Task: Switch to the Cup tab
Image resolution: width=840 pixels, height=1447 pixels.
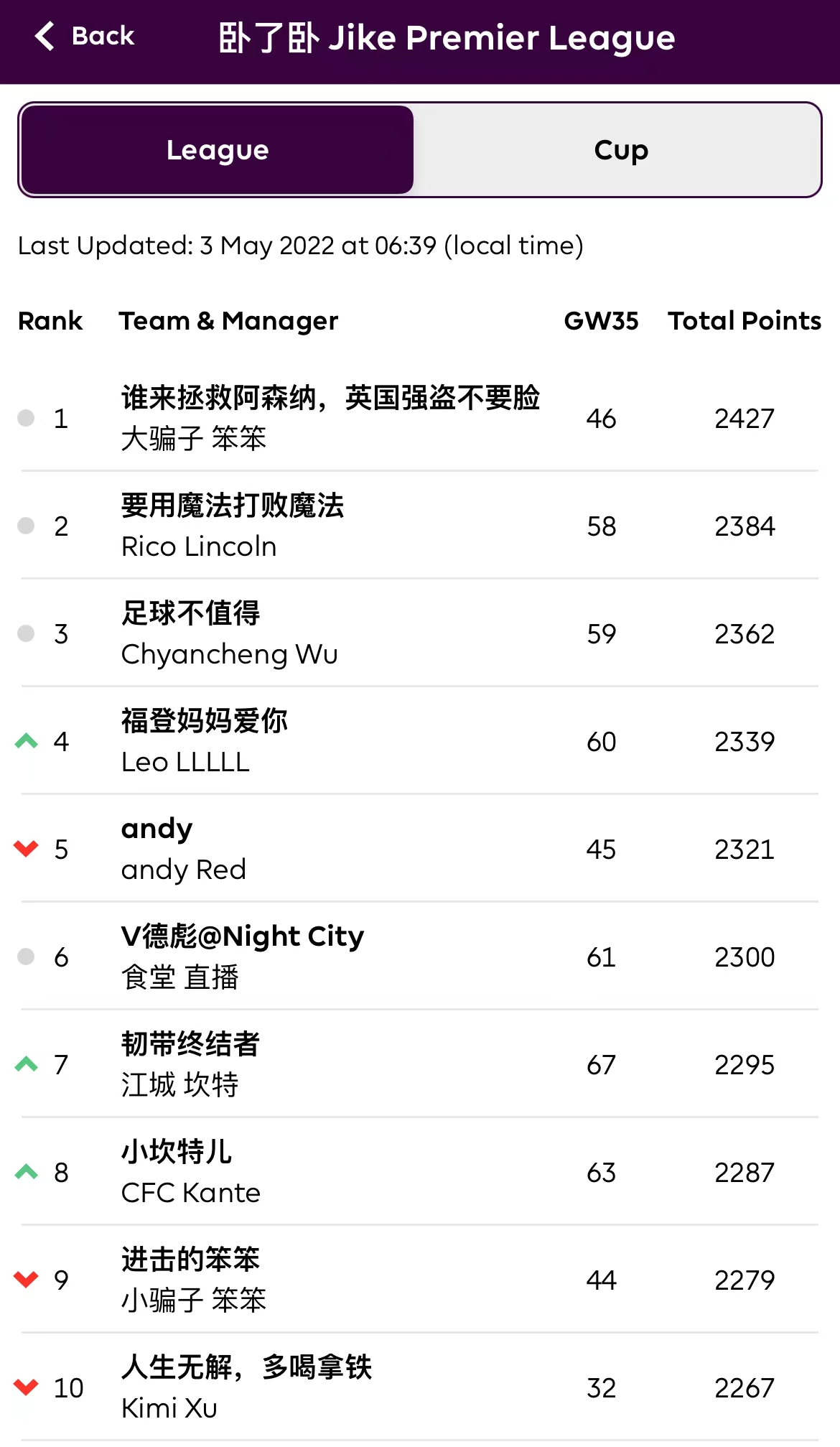Action: pyautogui.click(x=620, y=150)
